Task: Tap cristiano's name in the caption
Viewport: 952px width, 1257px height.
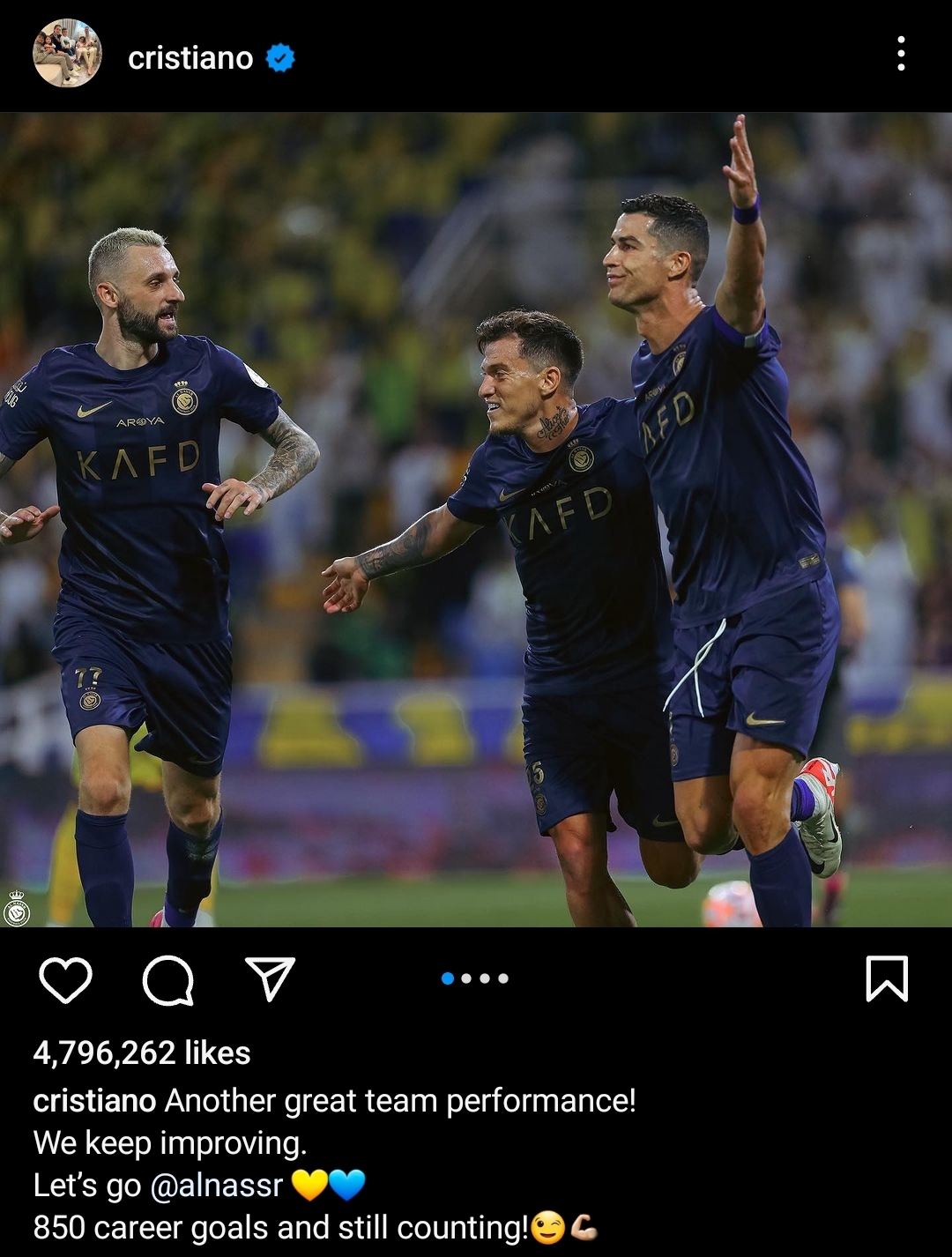Action: click(x=94, y=1101)
